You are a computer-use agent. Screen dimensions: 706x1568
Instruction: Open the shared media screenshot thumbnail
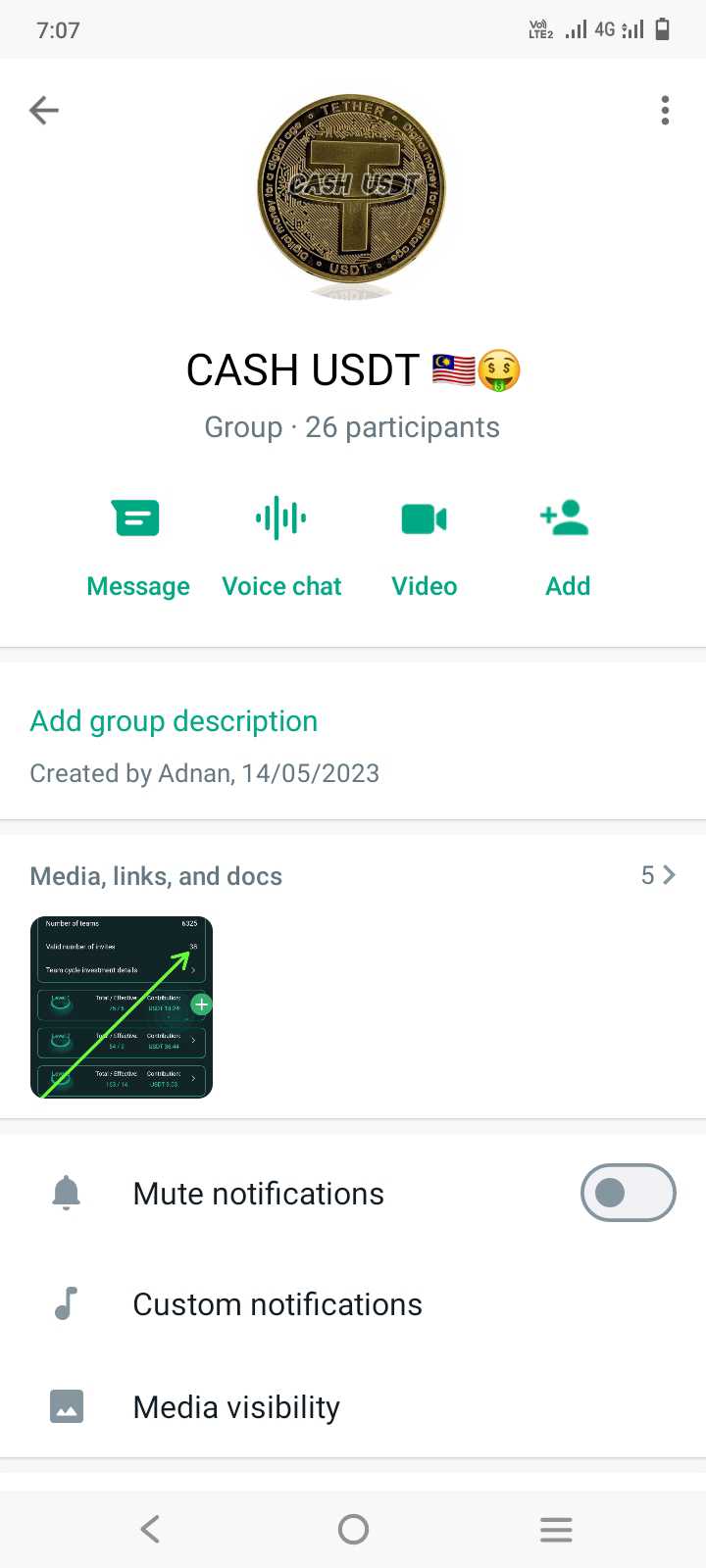122,1007
